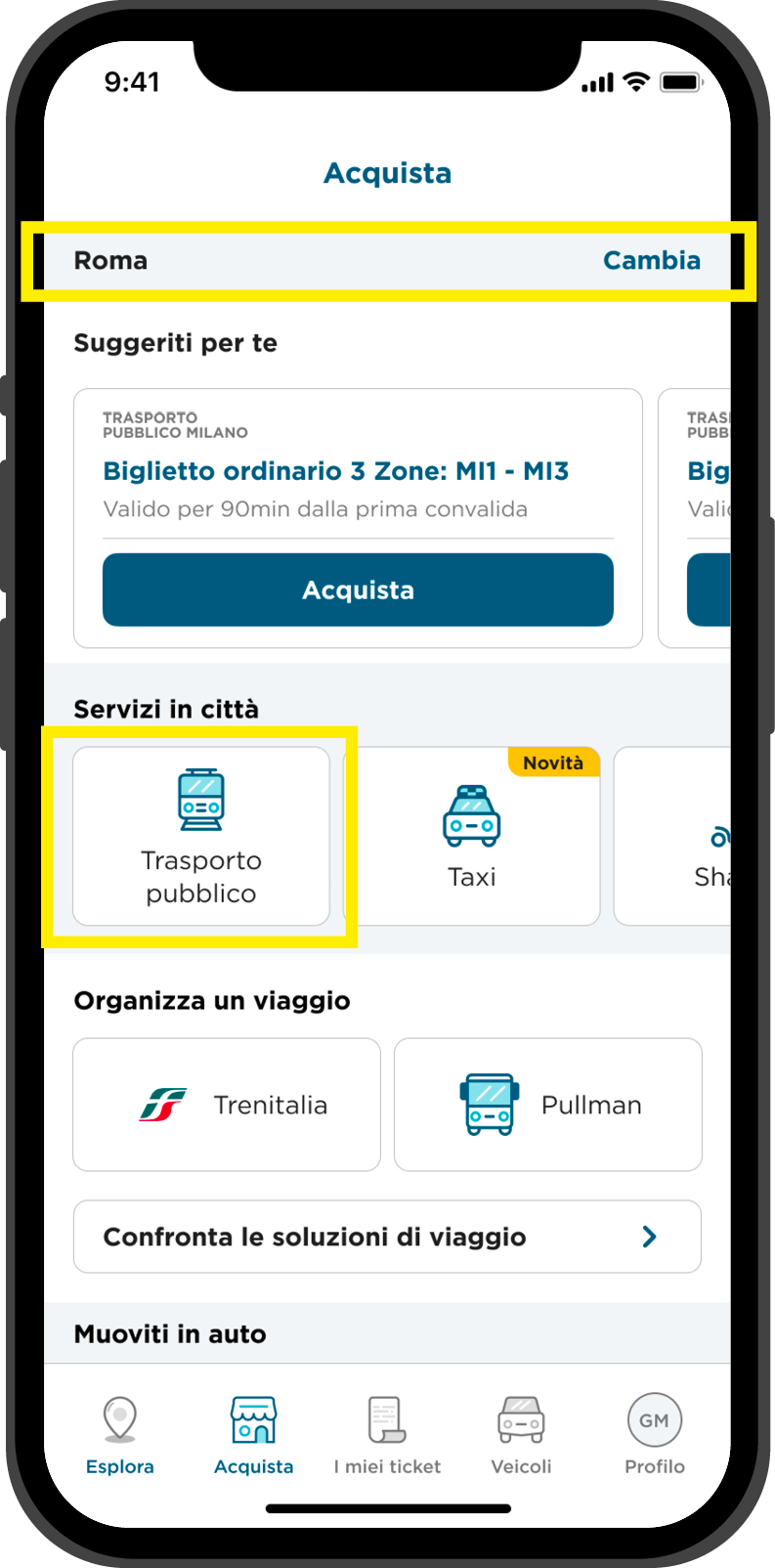
Task: Tap Cambia to change the city
Action: (x=652, y=260)
